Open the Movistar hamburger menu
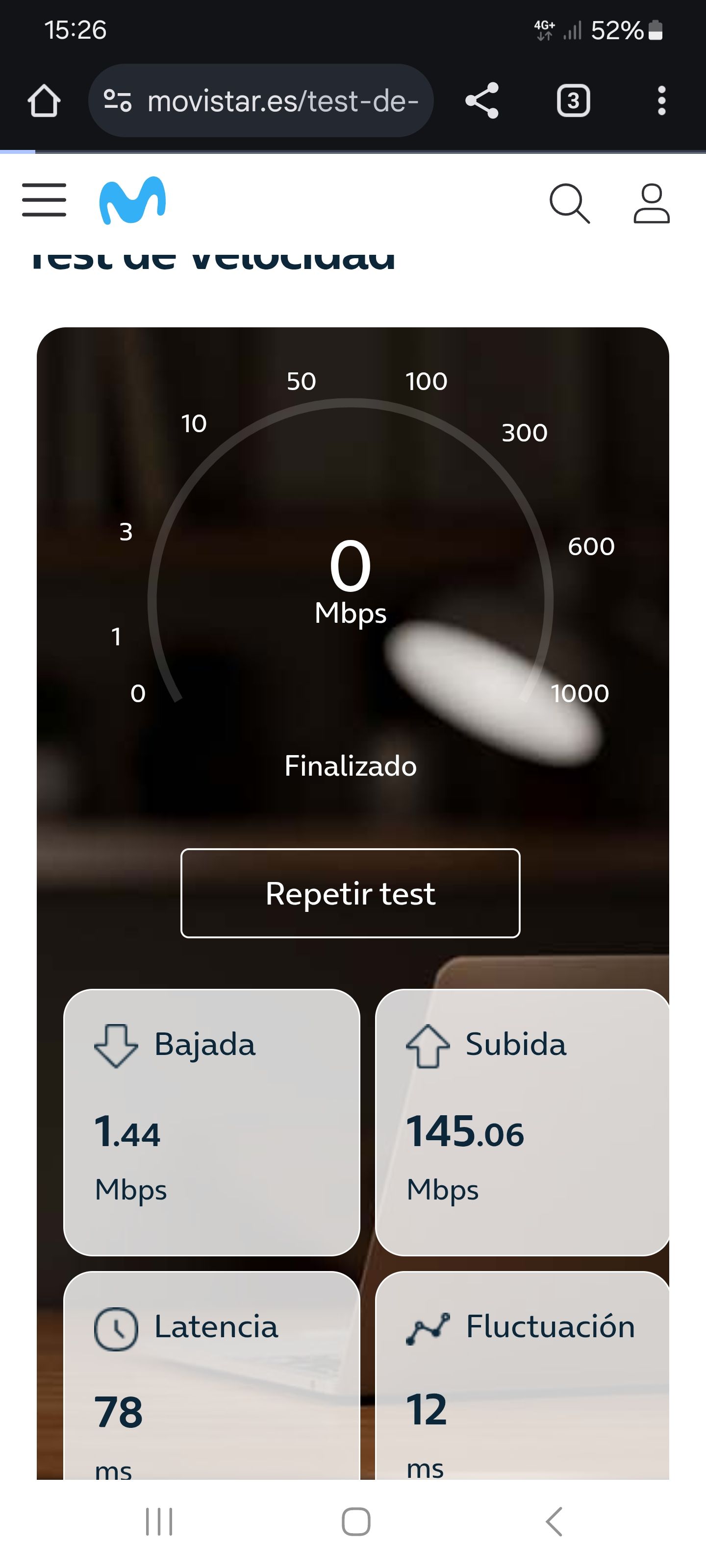The height and width of the screenshot is (1568, 706). tap(44, 200)
